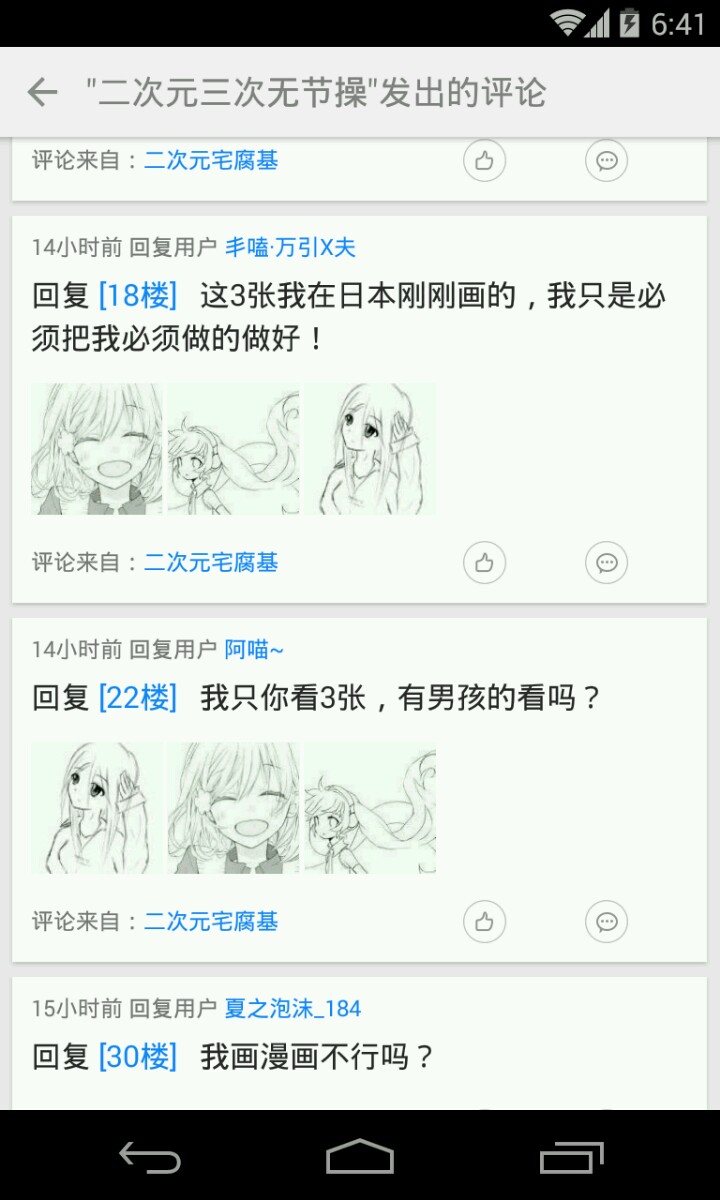View the first sketch image in 22楼 reply
The width and height of the screenshot is (720, 1200).
[96, 808]
